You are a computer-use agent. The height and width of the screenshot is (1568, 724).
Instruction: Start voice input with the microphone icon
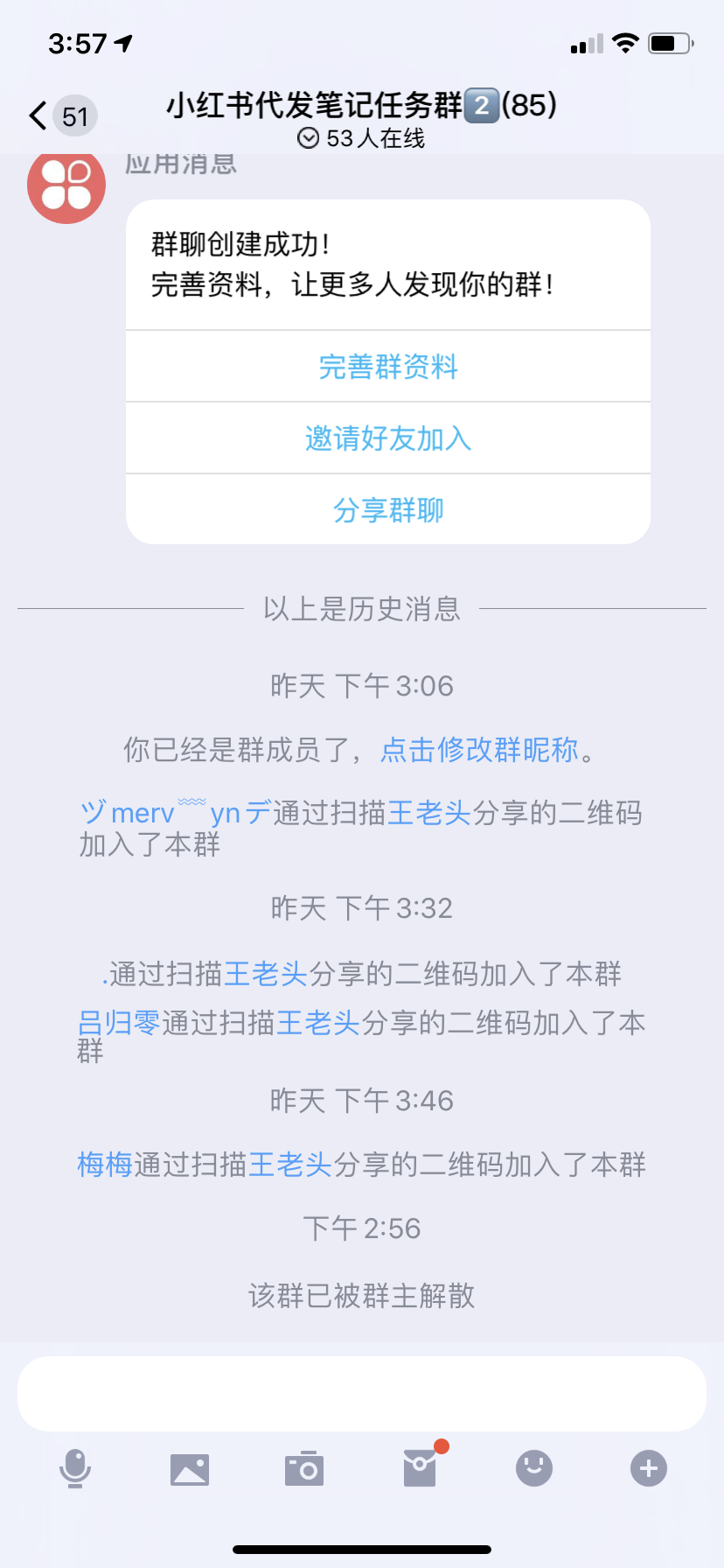point(75,1468)
